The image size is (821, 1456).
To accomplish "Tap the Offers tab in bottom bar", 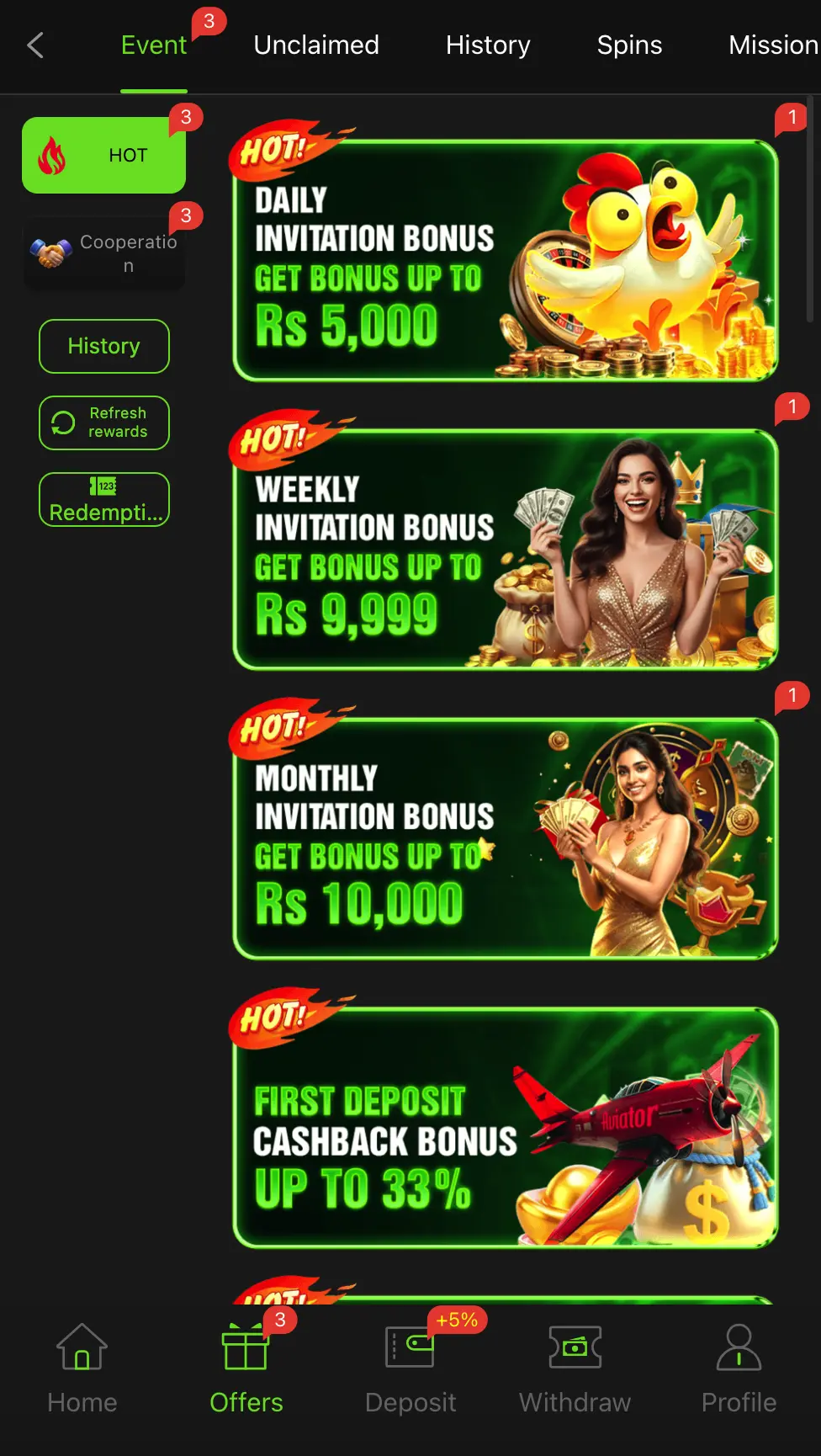I will pos(246,1368).
